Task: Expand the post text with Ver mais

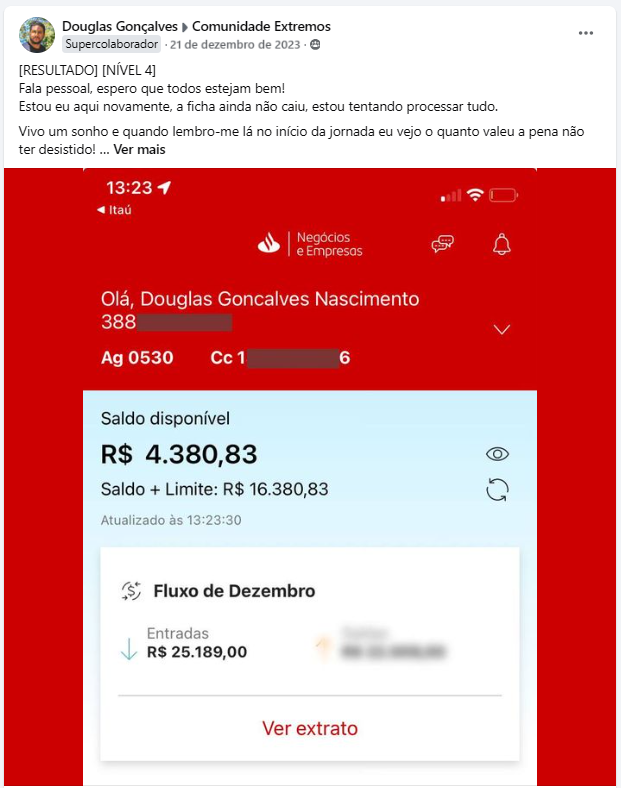Action: click(139, 150)
